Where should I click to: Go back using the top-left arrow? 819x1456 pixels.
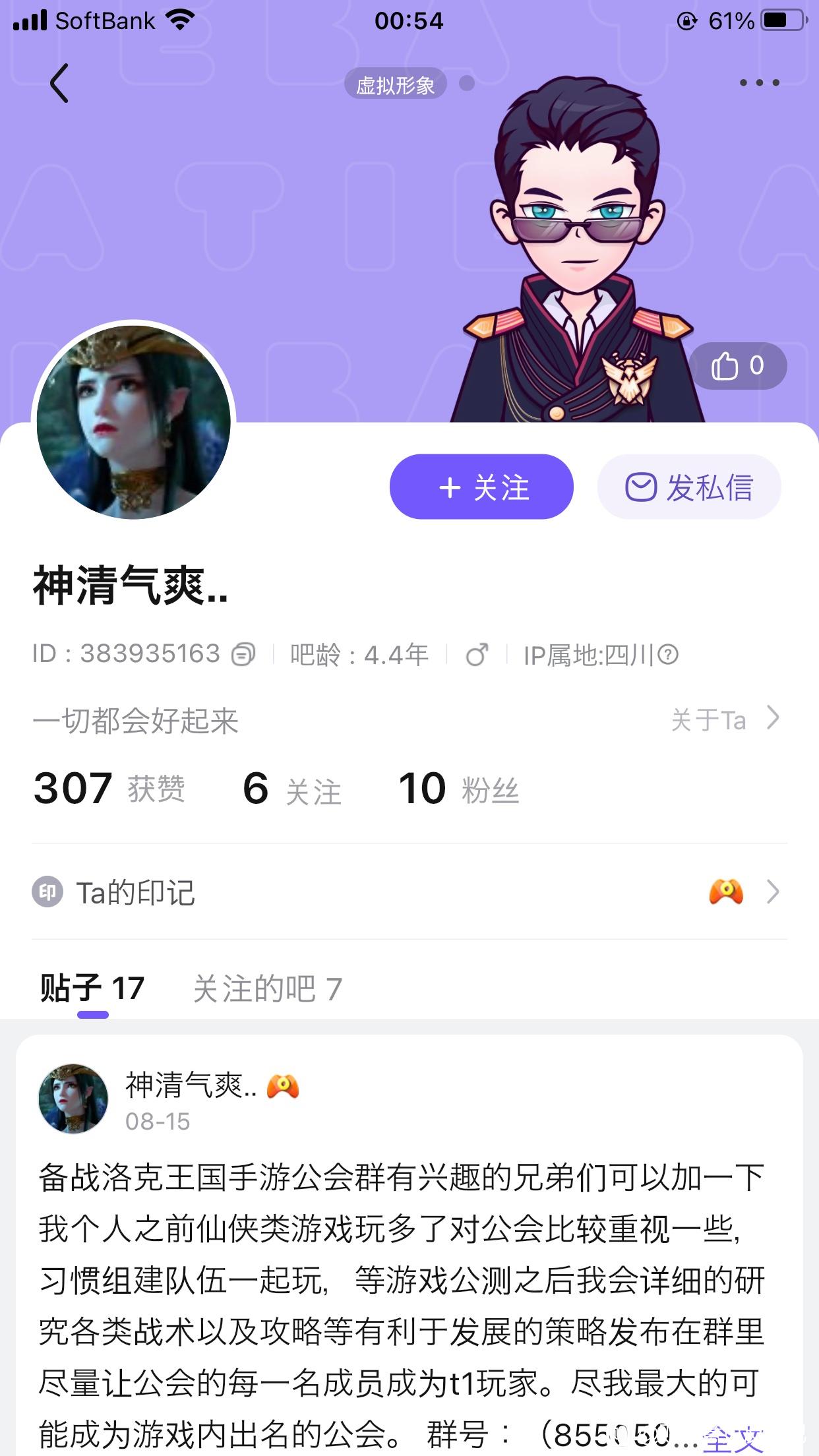(59, 83)
